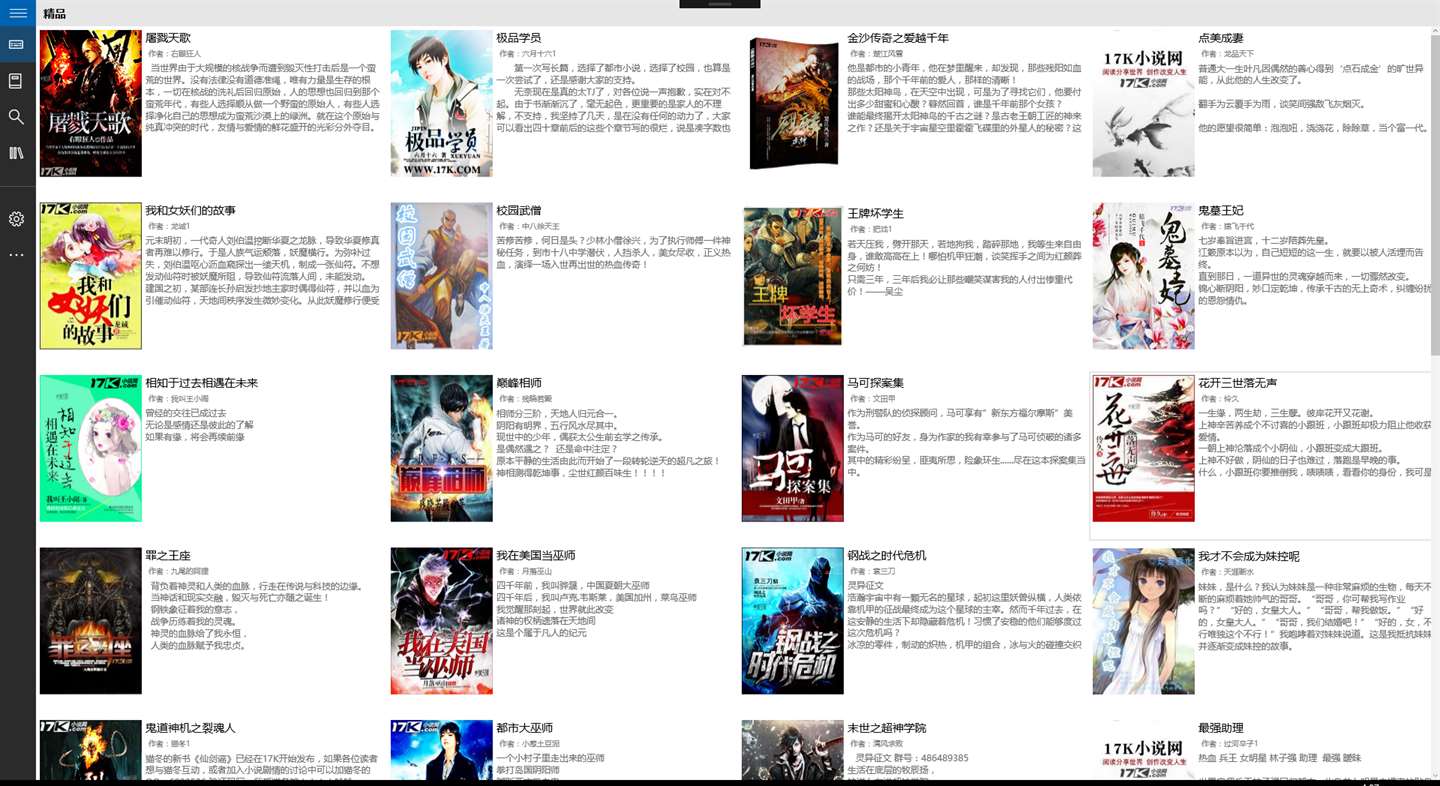
Task: Select the book 鬼墓王妃
Action: coord(1261,276)
